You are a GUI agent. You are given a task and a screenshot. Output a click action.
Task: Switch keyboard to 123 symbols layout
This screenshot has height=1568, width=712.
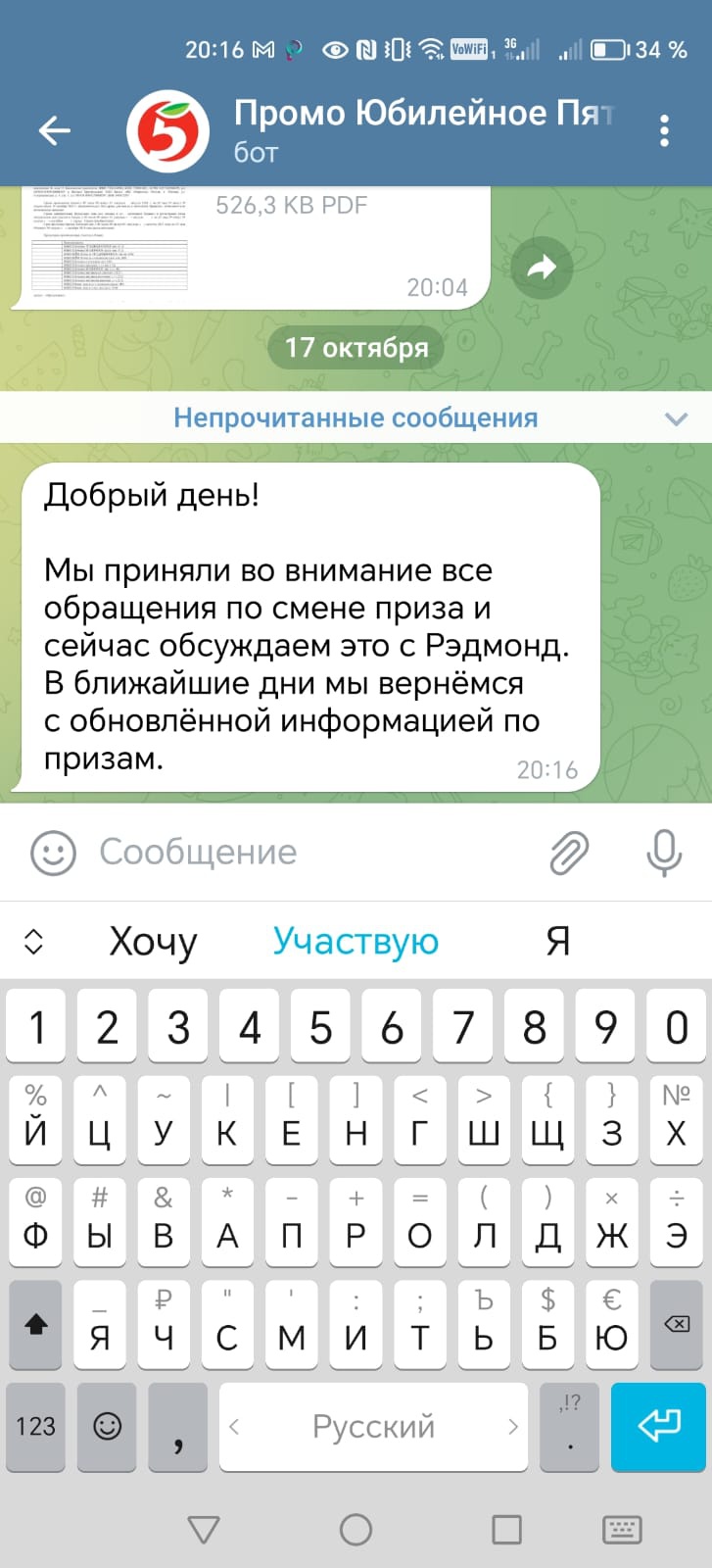tap(36, 1426)
